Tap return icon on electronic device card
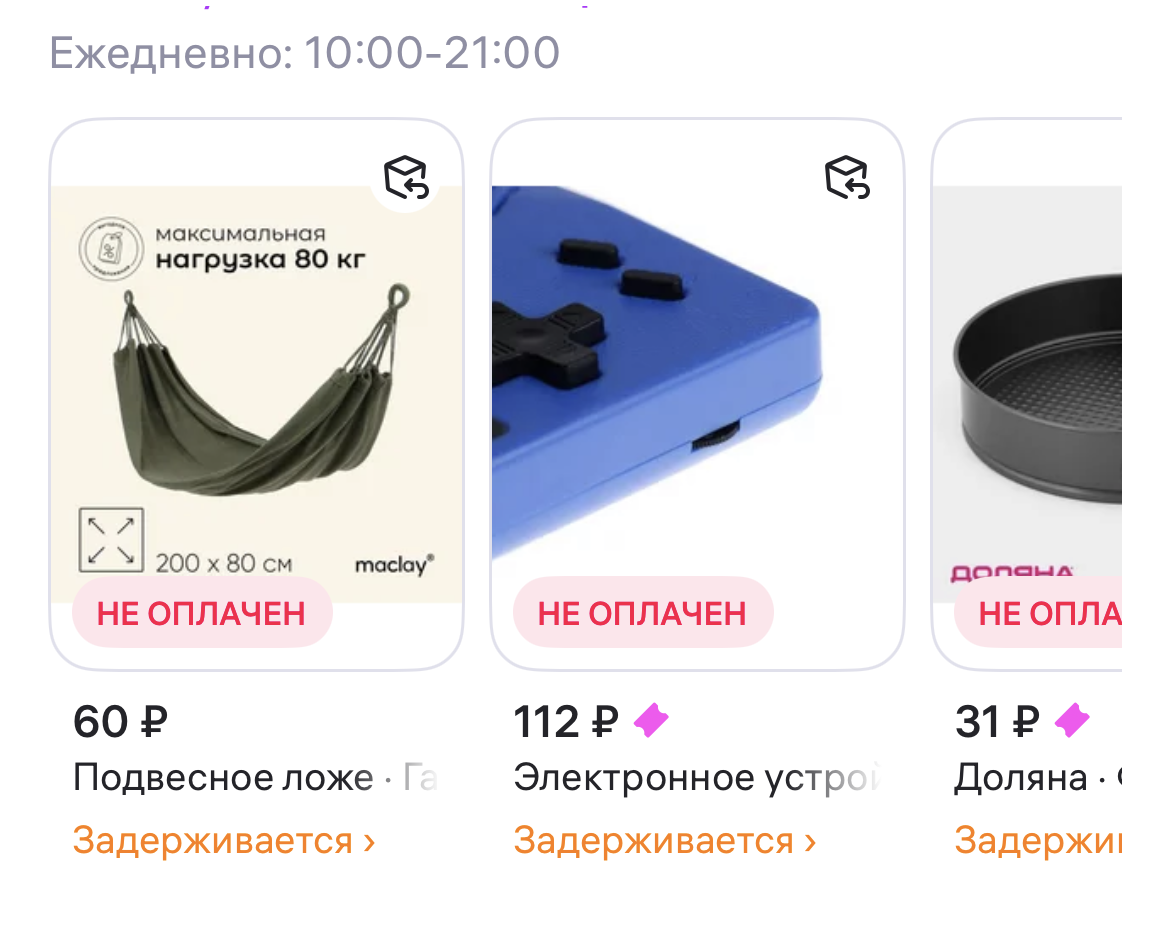The image size is (1170, 928). [x=847, y=178]
